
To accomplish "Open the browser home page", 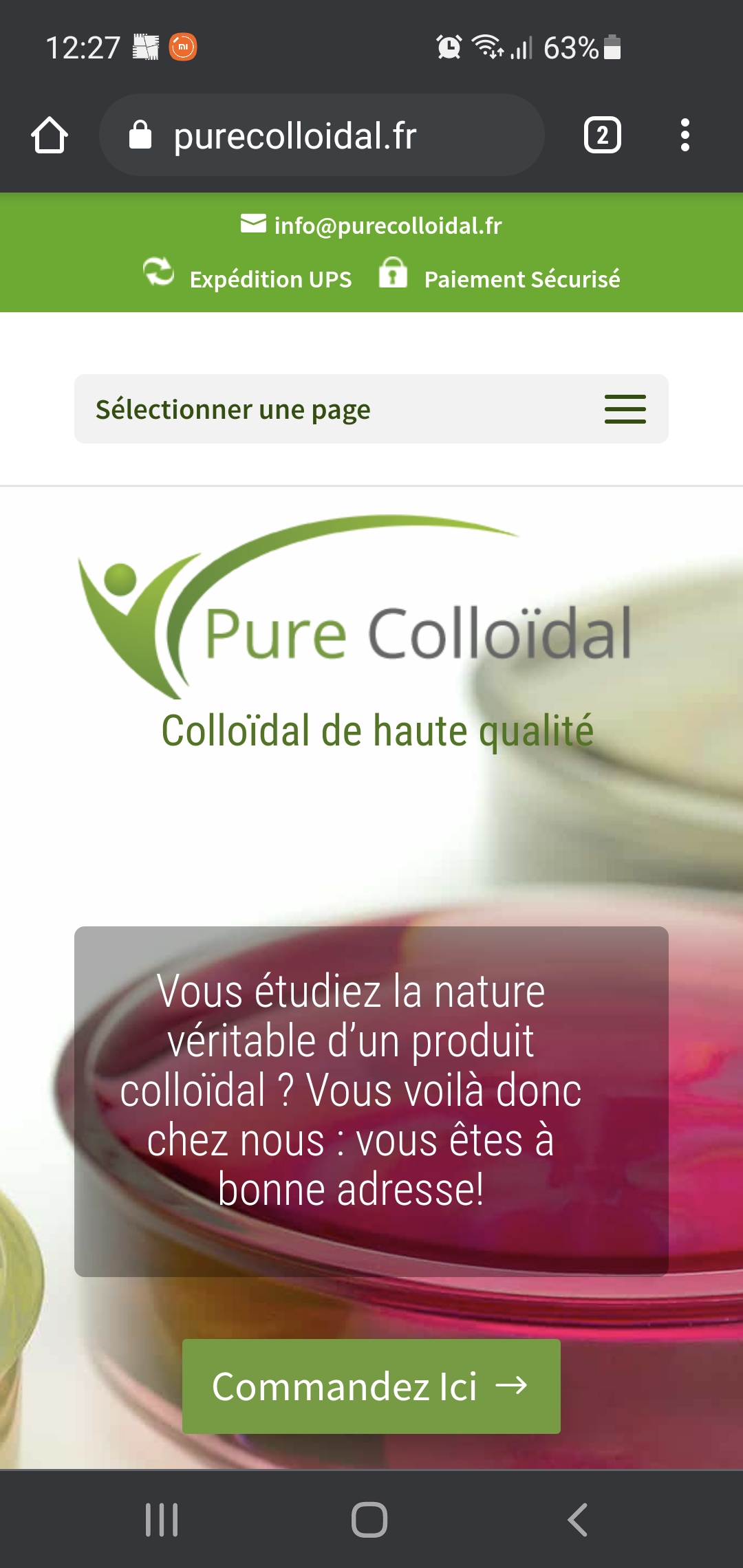I will [50, 135].
